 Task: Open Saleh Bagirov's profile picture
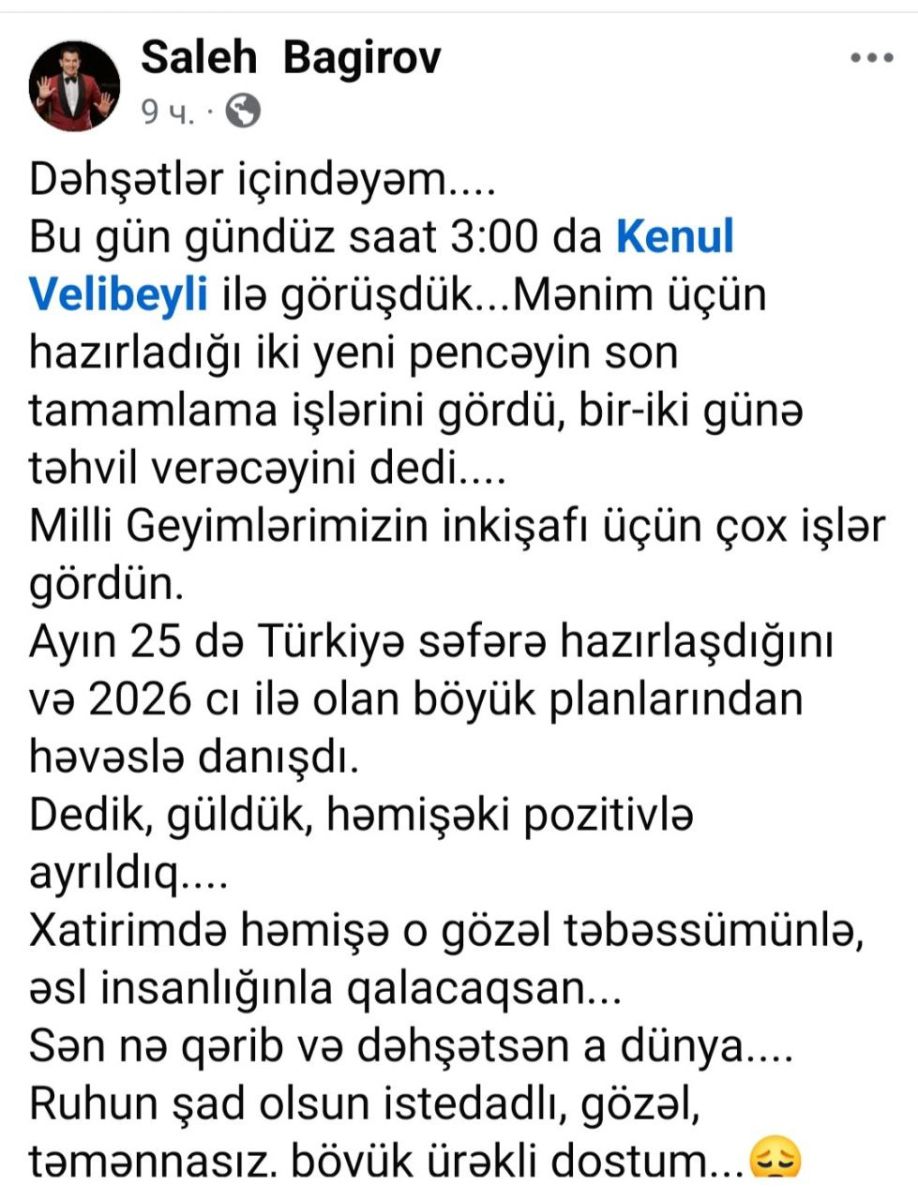[x=74, y=87]
